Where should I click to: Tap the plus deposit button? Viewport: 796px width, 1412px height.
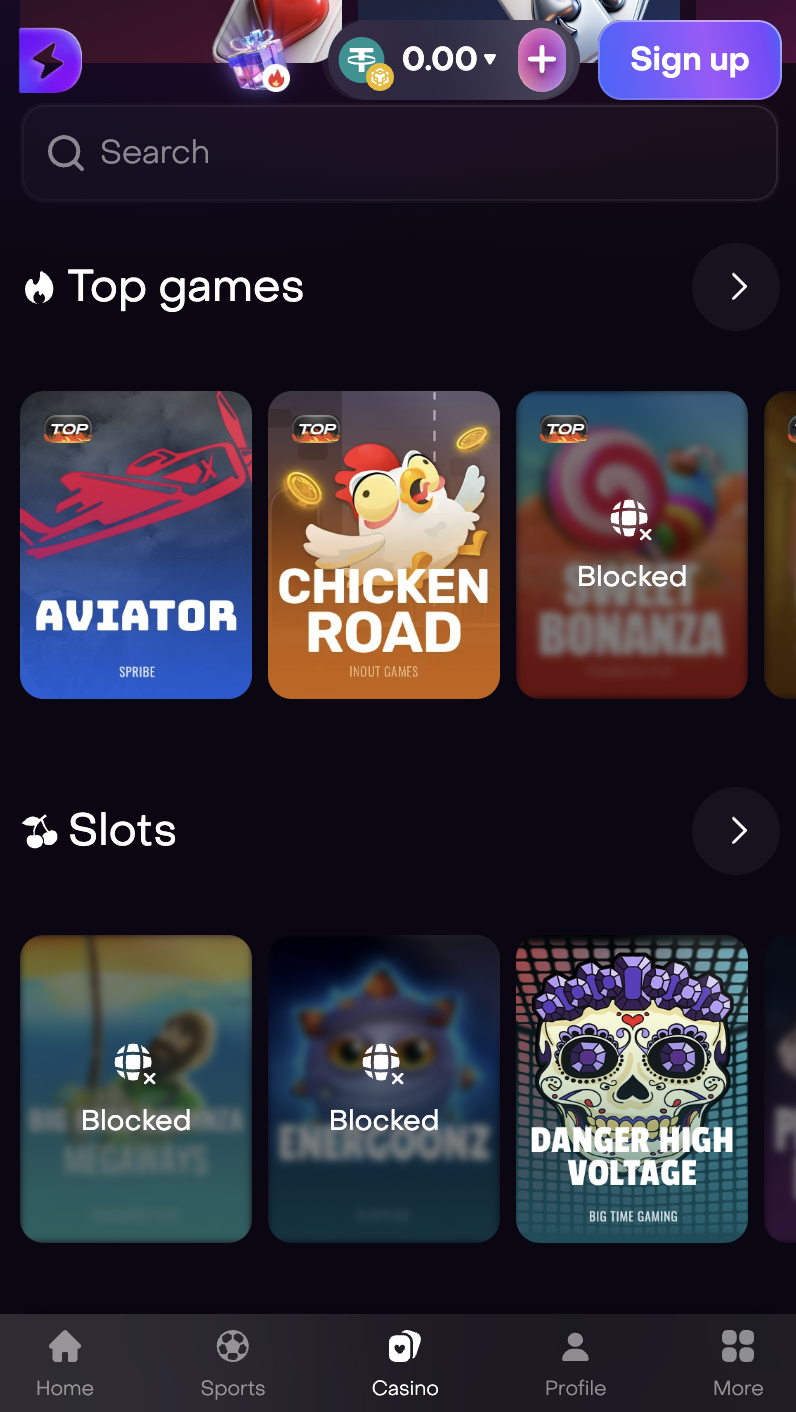[x=541, y=60]
